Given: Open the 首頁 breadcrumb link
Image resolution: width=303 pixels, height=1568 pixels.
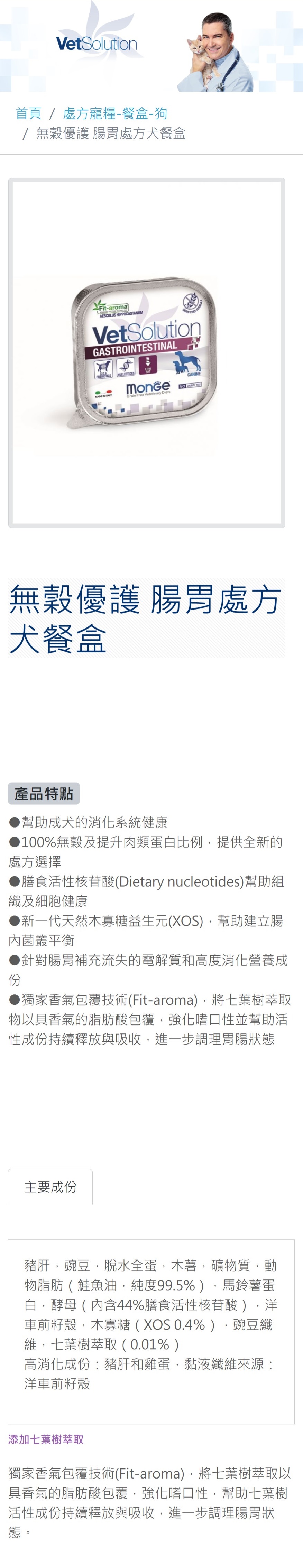Looking at the screenshot, I should 28,113.
